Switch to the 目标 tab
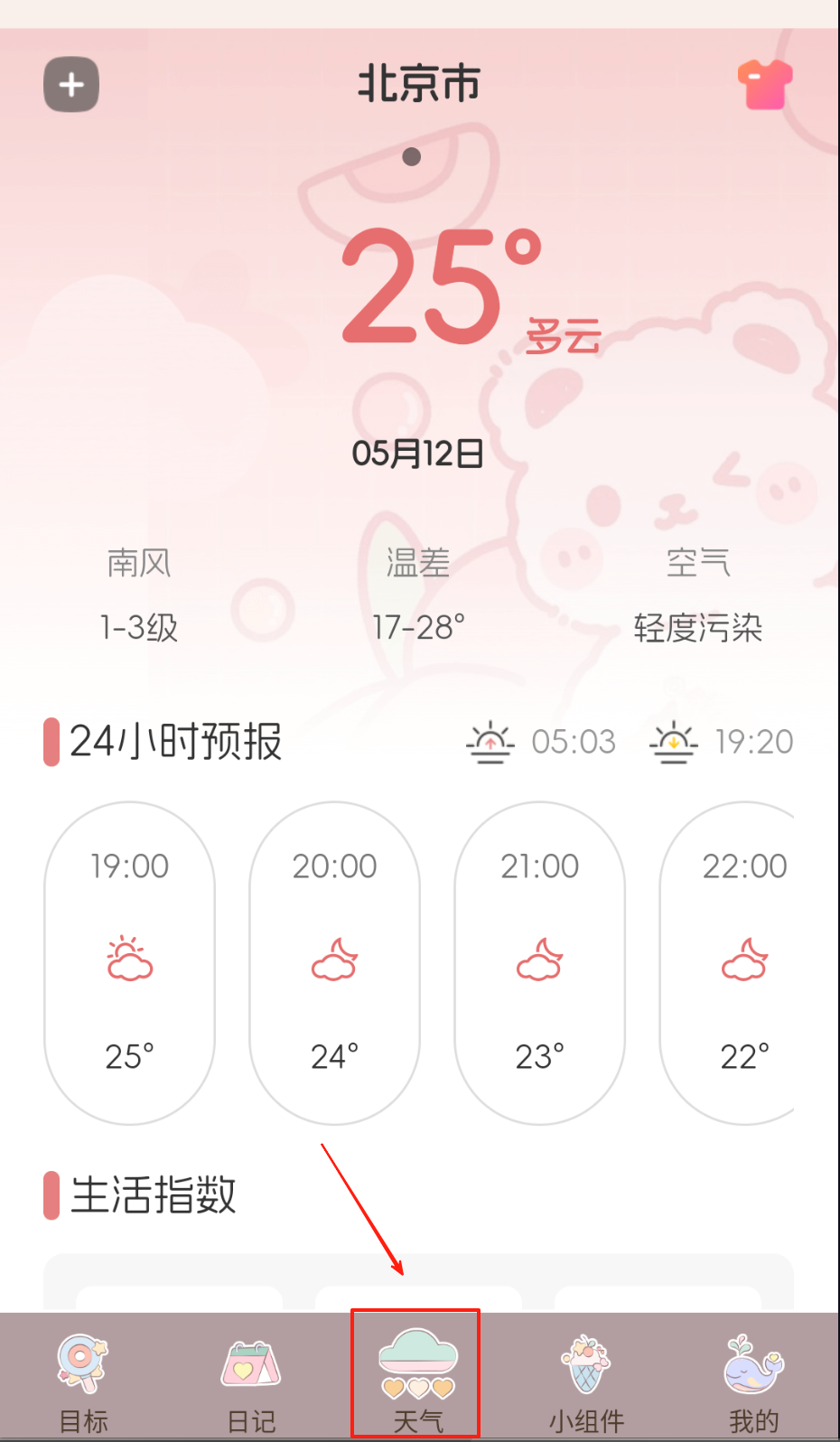The height and width of the screenshot is (1442, 840). click(83, 1381)
